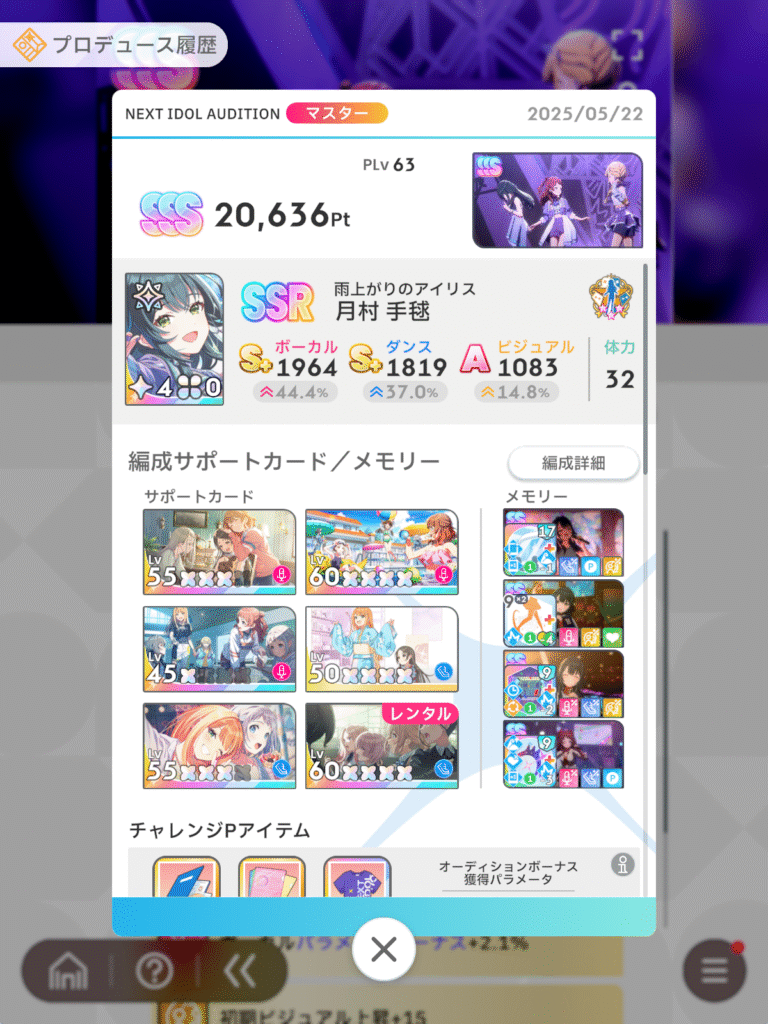Open the レンタル rental support card
This screenshot has height=1024, width=768.
[381, 745]
